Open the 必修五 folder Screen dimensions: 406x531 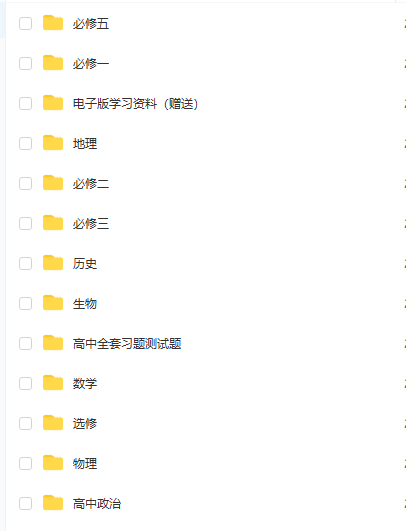click(91, 24)
